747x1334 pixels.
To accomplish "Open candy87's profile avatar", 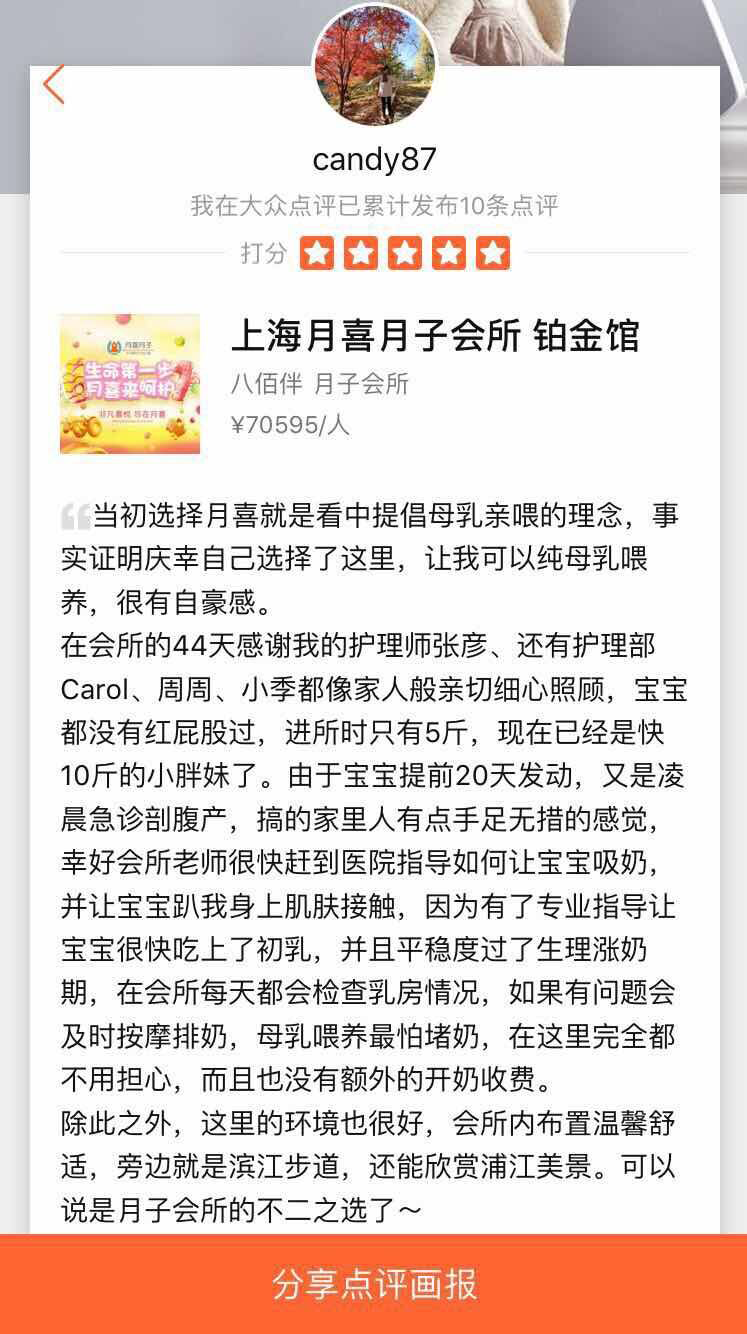I will (x=374, y=66).
